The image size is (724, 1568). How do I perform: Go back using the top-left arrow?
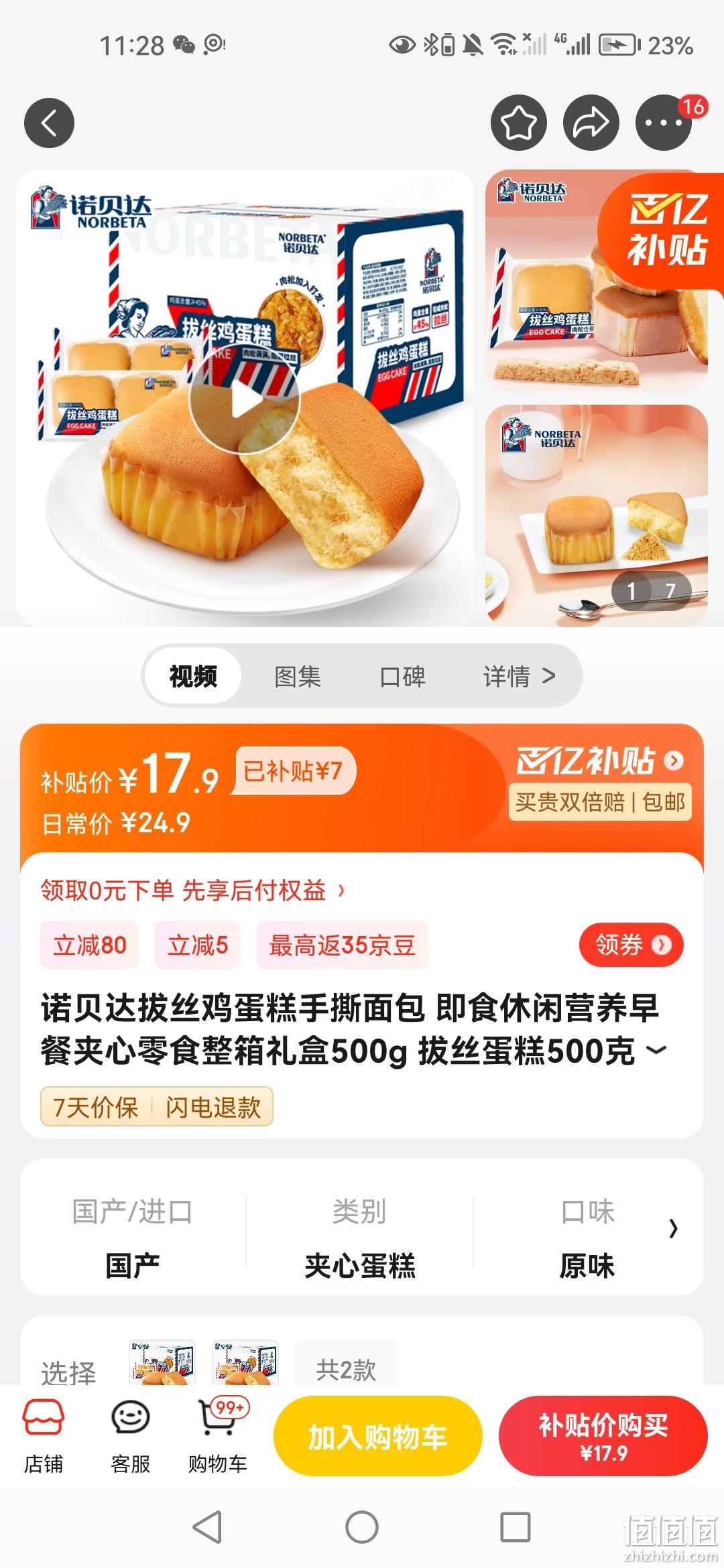[49, 123]
